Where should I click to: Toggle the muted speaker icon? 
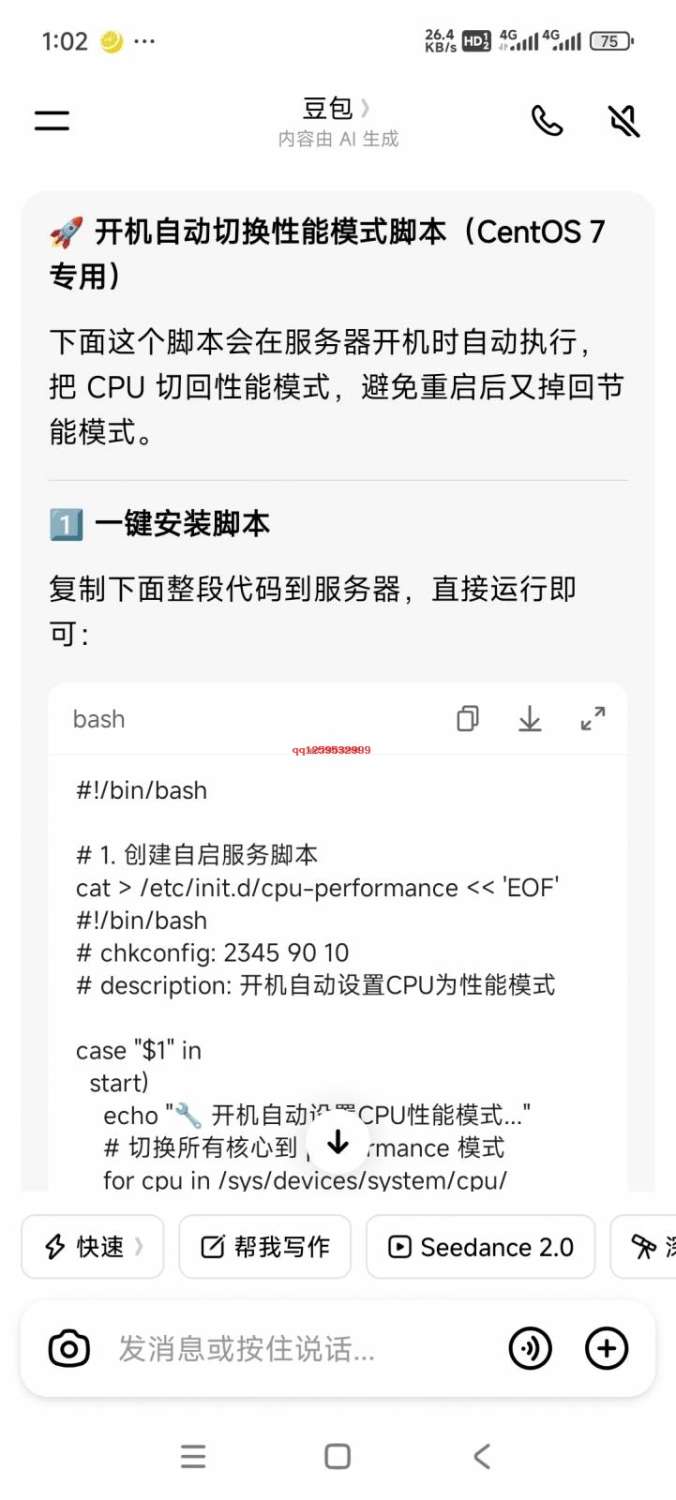click(624, 122)
